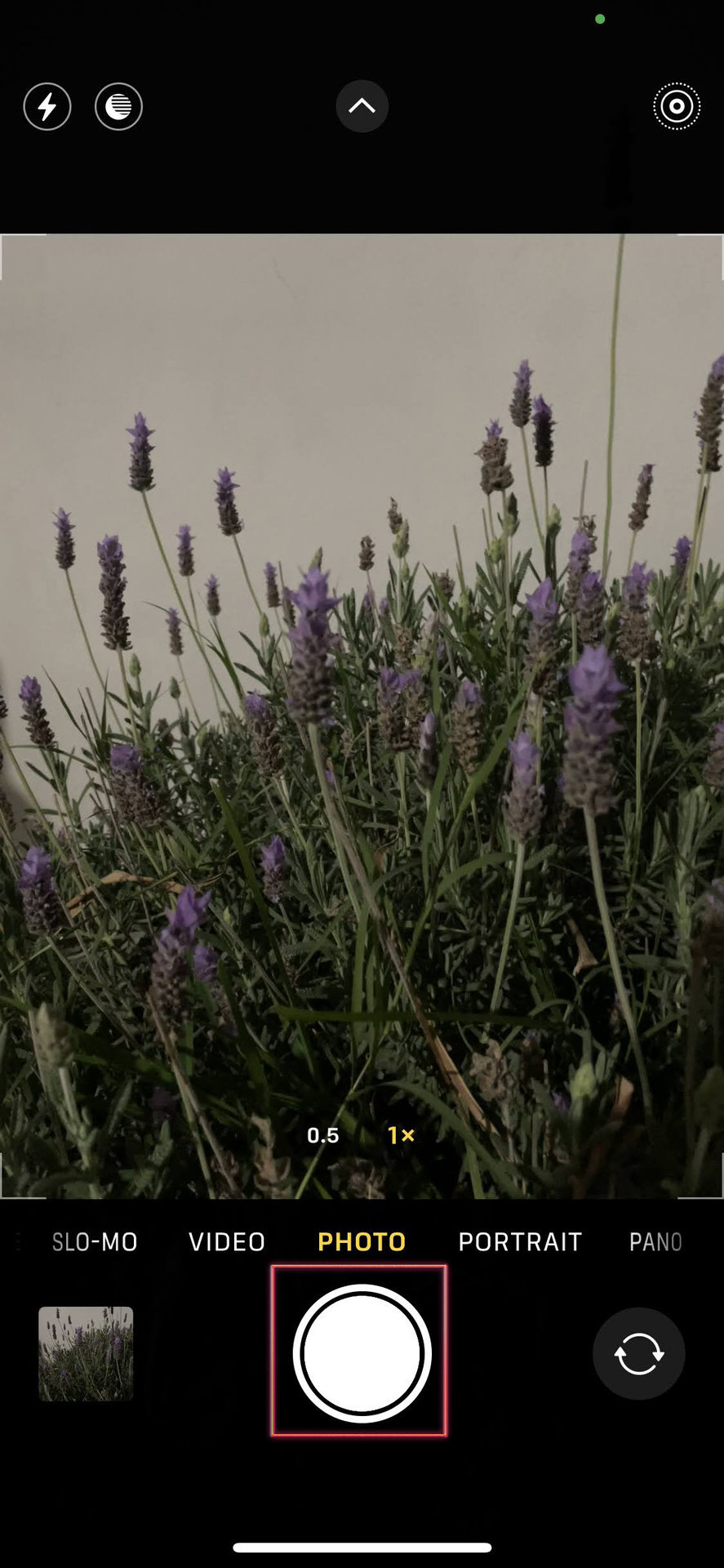Open the last photo thumbnail
The height and width of the screenshot is (1568, 724).
click(86, 1353)
